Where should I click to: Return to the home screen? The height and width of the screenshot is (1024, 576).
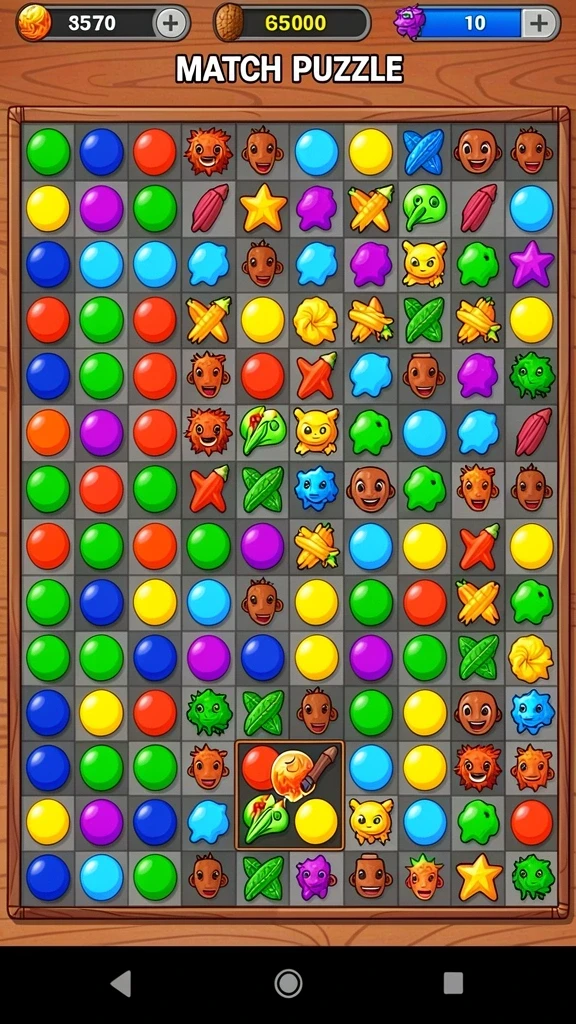pos(288,983)
